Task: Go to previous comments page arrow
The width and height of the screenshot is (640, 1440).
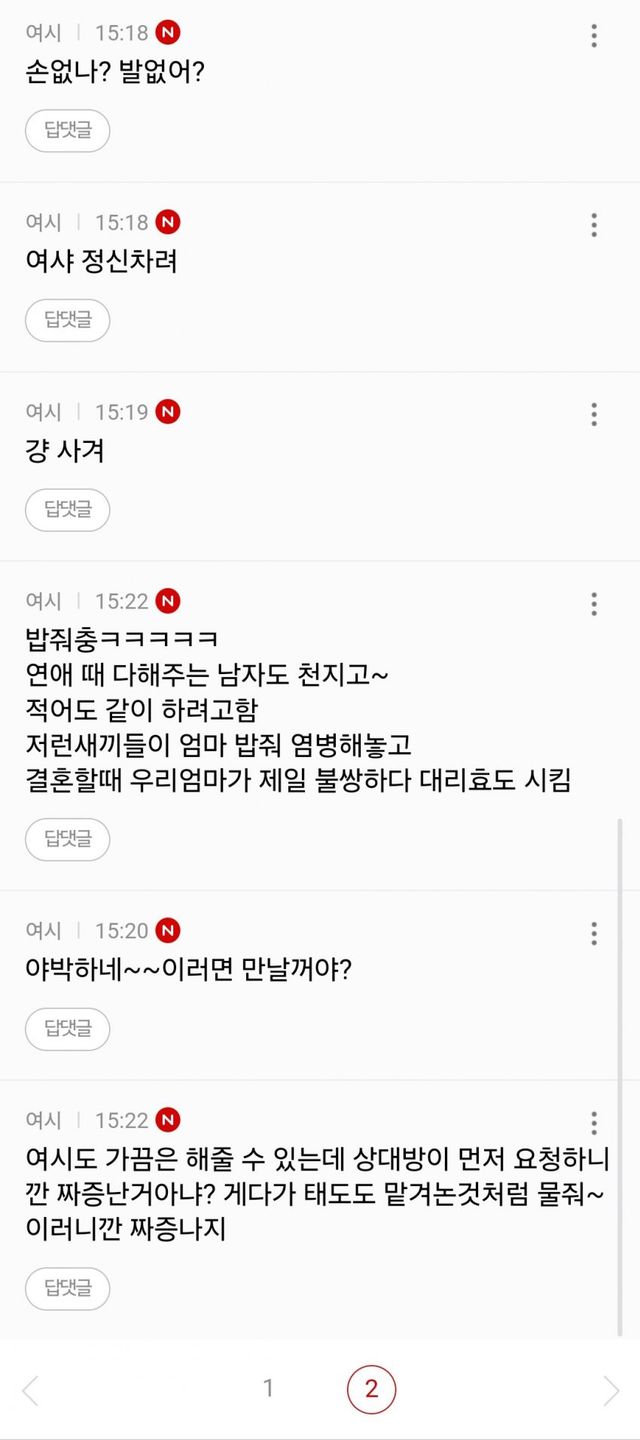Action: click(x=30, y=1390)
